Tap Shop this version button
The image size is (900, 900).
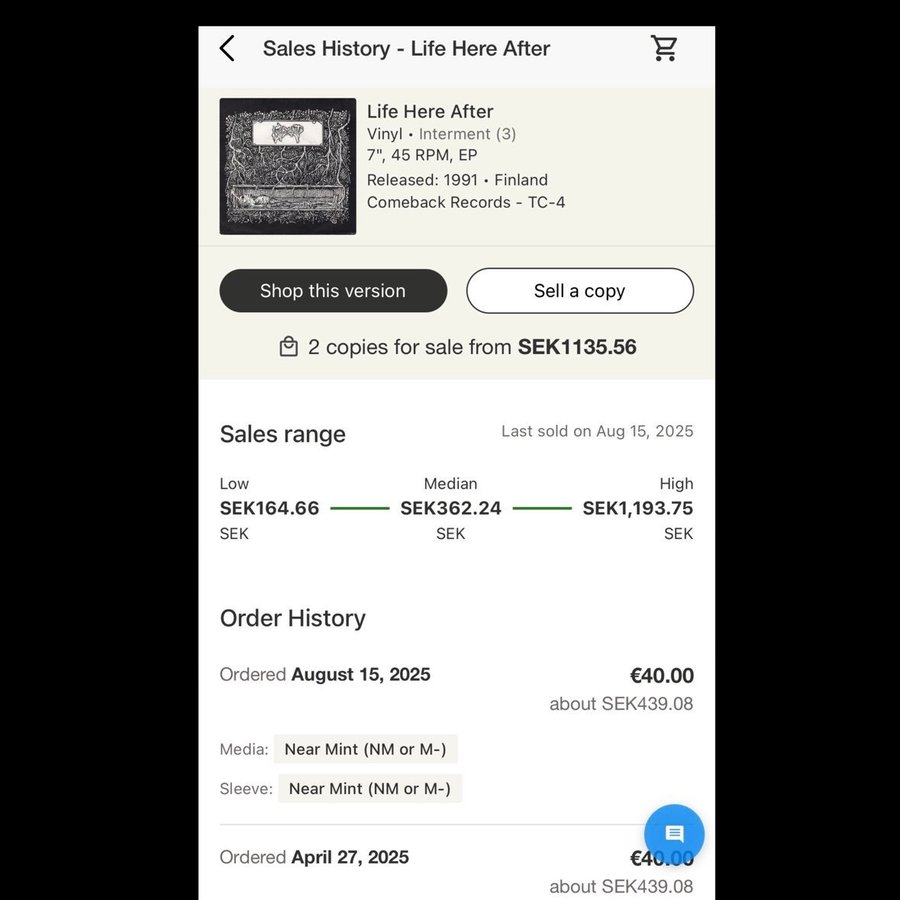point(333,291)
